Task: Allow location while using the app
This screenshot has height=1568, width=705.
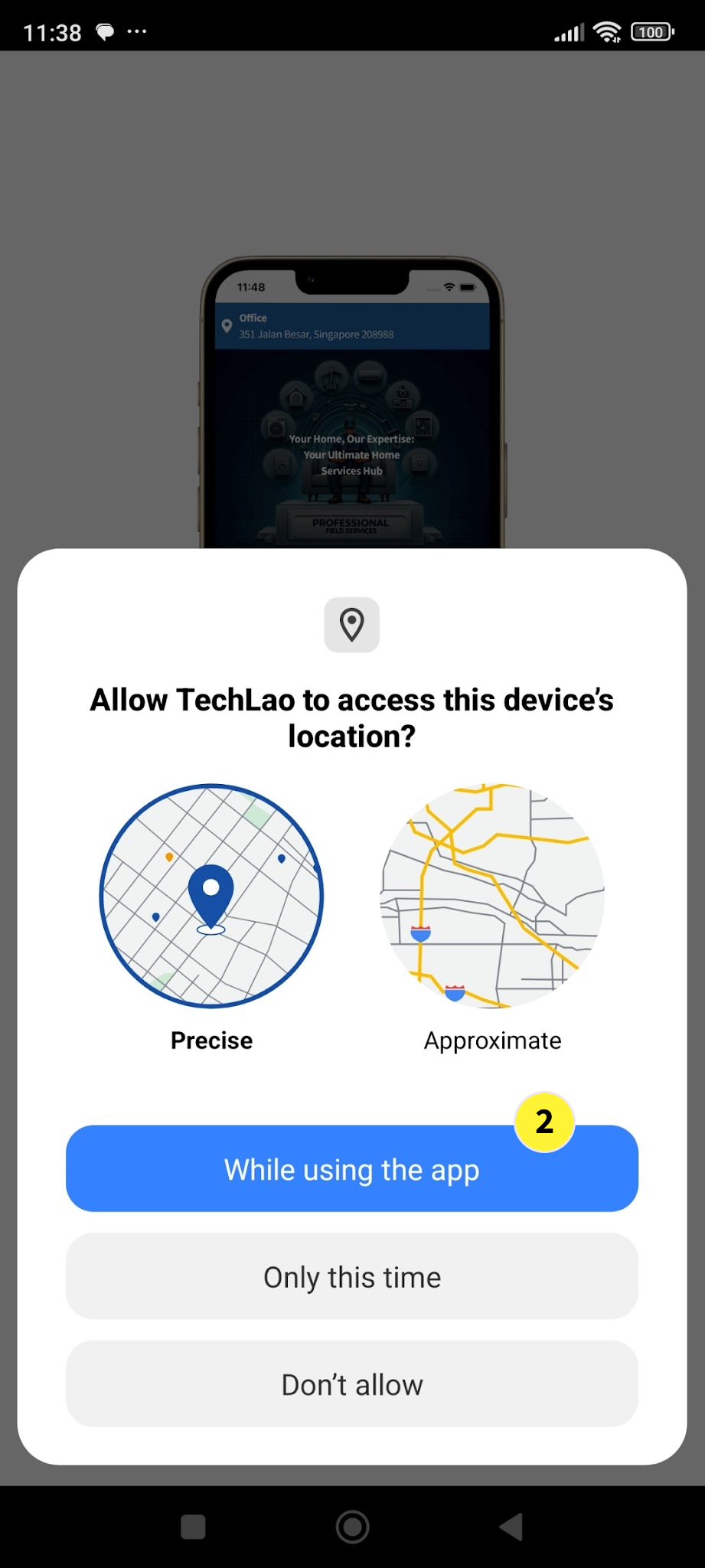Action: pos(351,1169)
